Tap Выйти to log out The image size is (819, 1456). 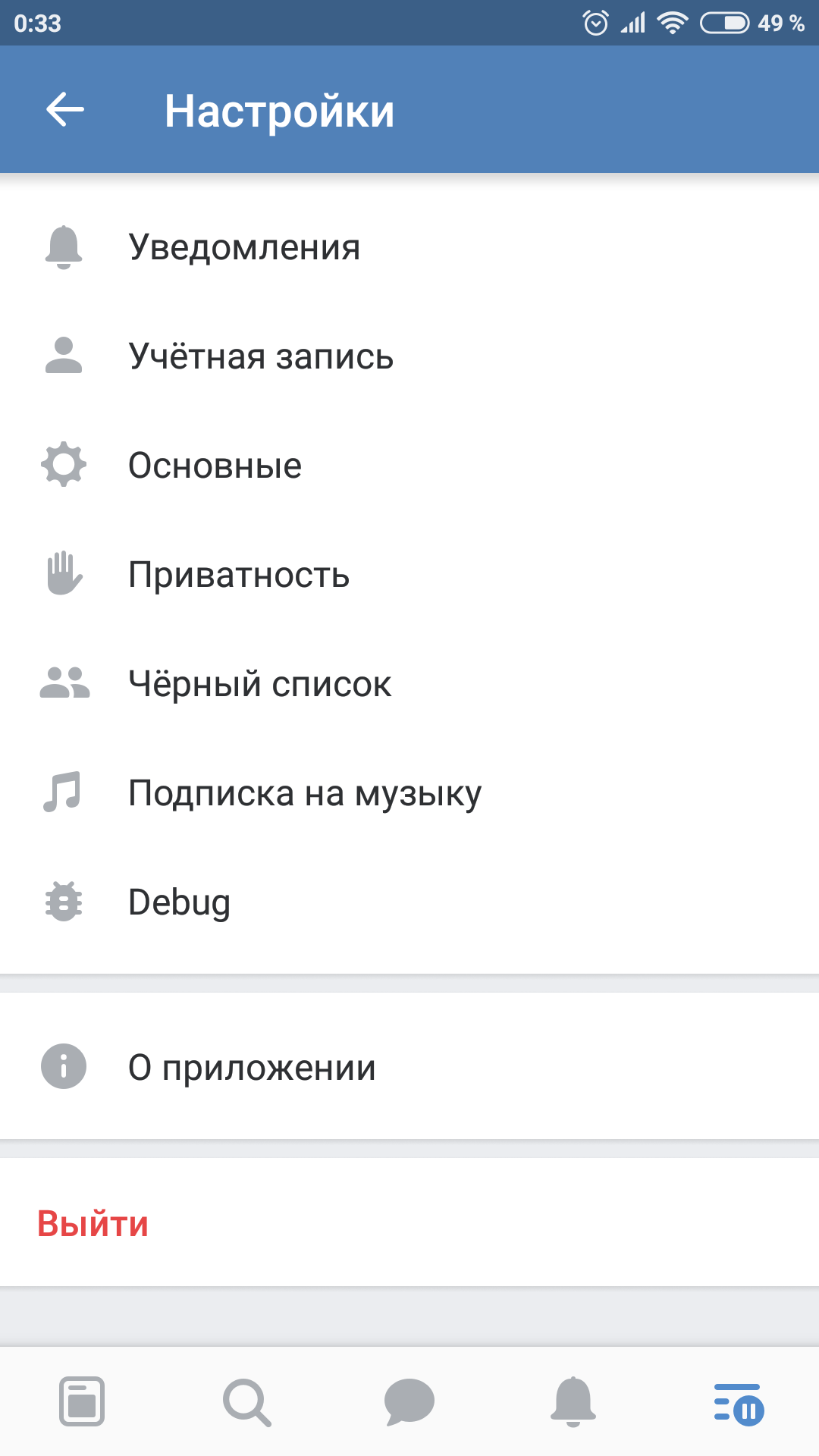click(93, 1223)
